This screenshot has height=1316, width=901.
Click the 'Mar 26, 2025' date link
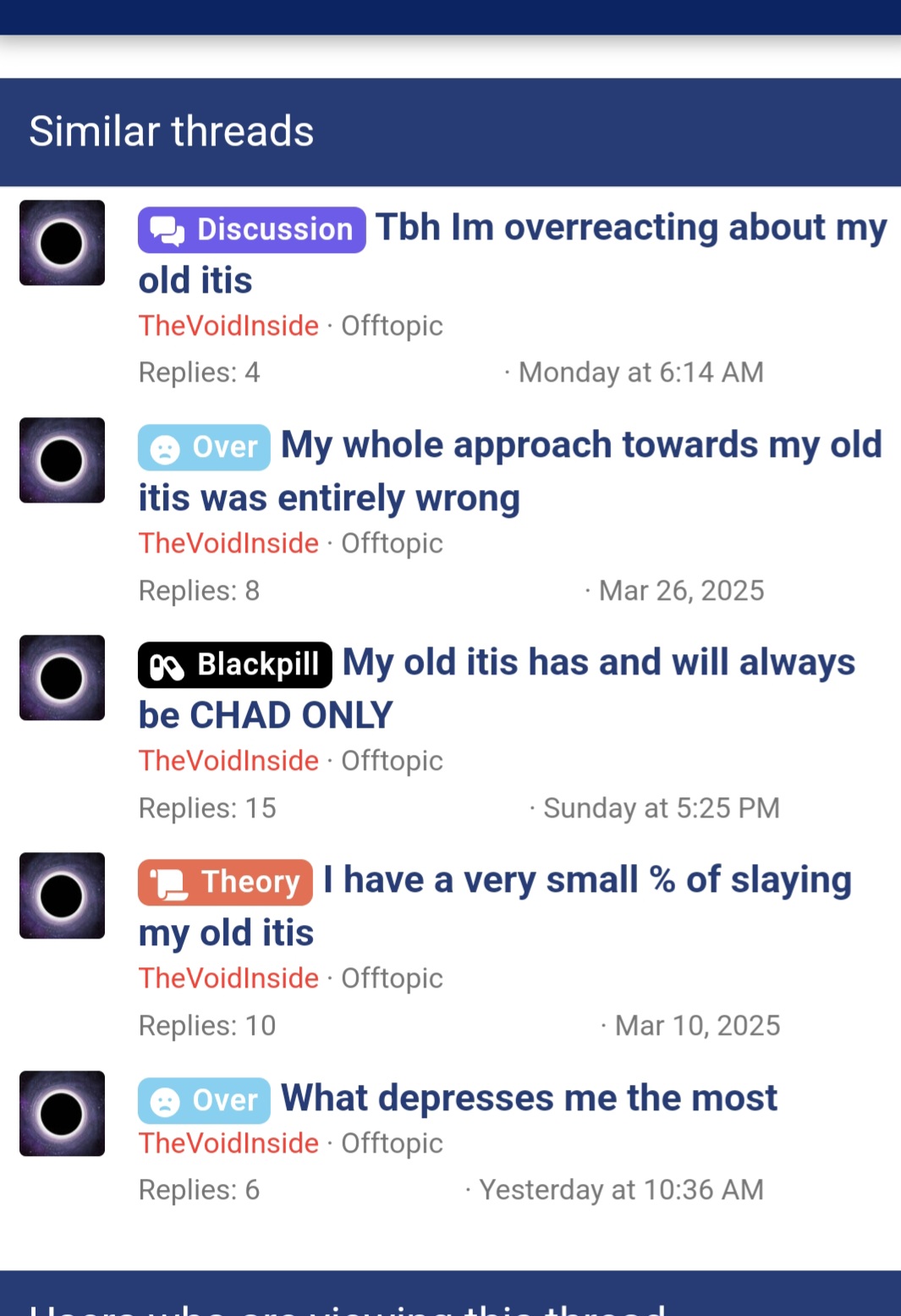pyautogui.click(x=680, y=590)
